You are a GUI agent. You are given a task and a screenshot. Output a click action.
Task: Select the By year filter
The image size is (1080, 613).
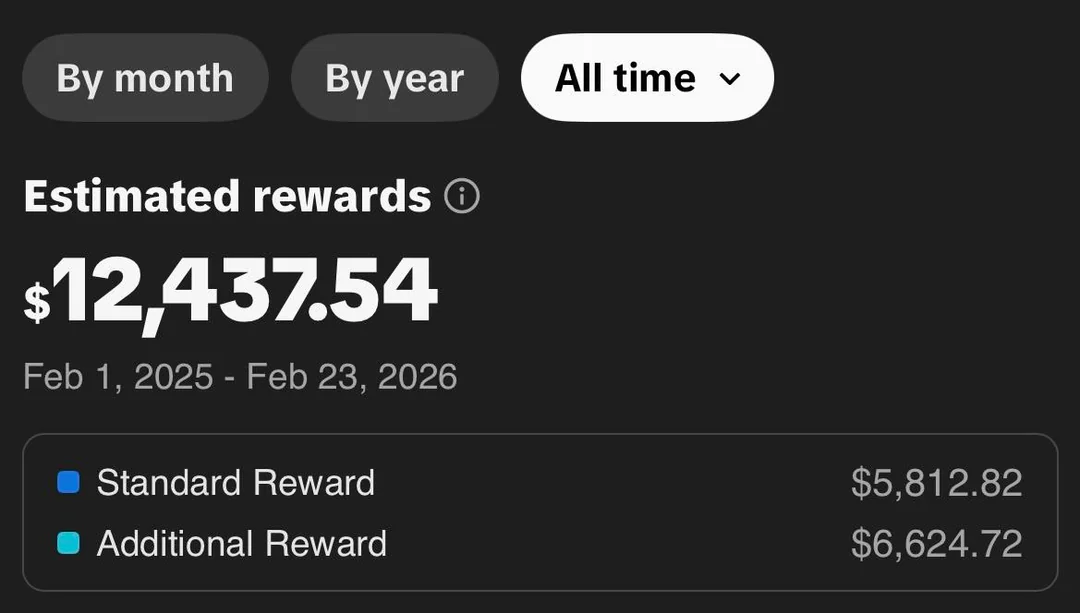point(394,78)
